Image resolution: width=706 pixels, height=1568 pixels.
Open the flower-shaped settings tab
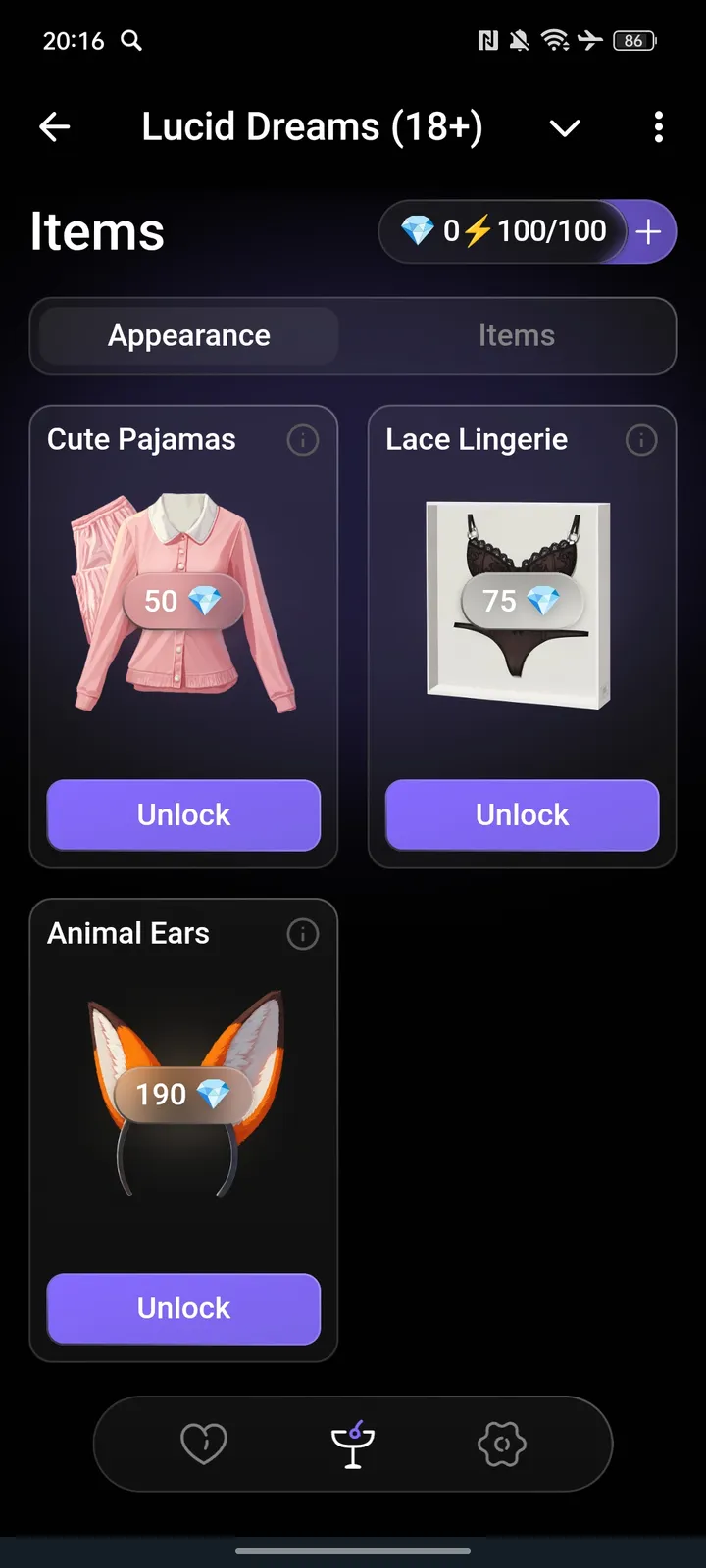click(x=502, y=1444)
